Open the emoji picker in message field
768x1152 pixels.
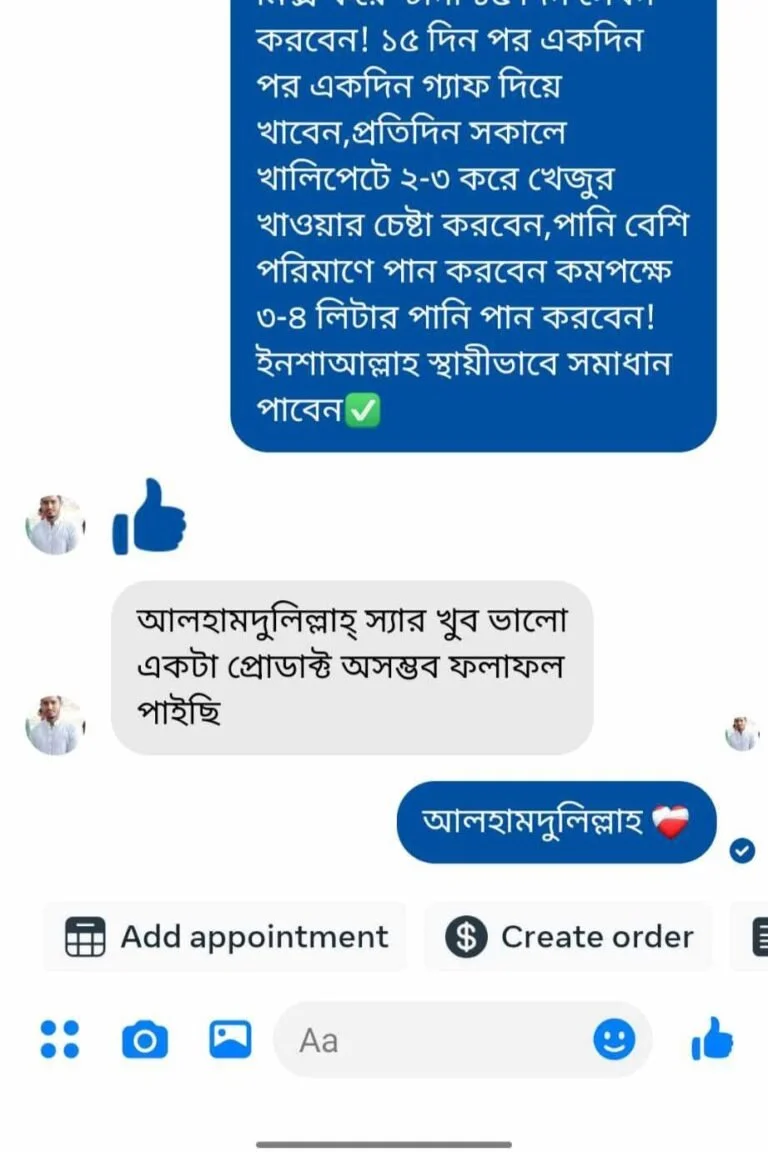coord(613,1040)
